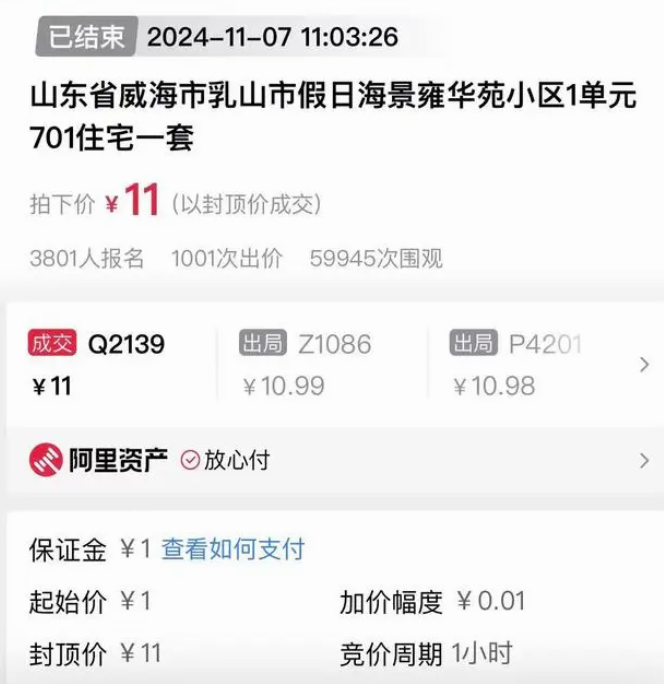This screenshot has height=684, width=664.
Task: Open the 阿里资产 放心付 row
Action: tap(330, 461)
